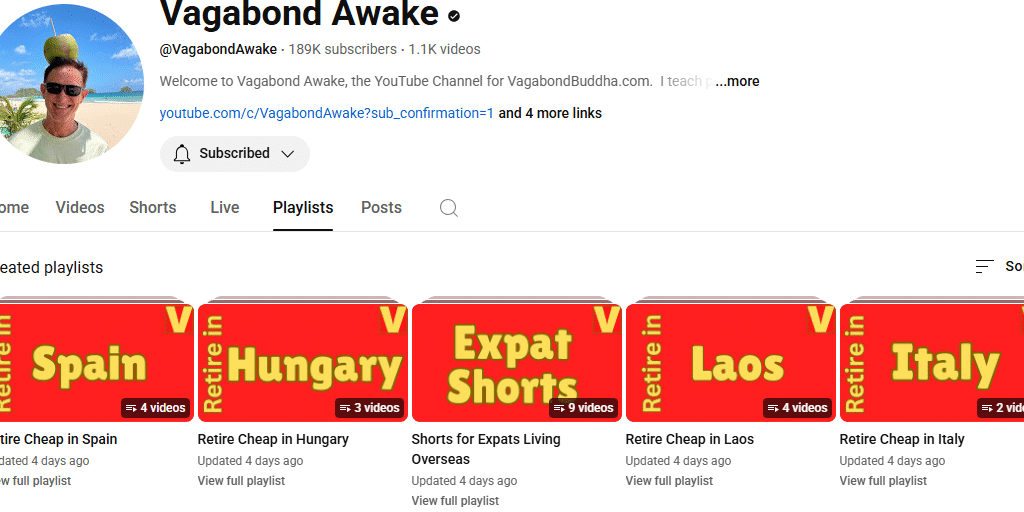The height and width of the screenshot is (512, 1024).
Task: Open the Expat Shorts playlist thumbnail
Action: 516,362
